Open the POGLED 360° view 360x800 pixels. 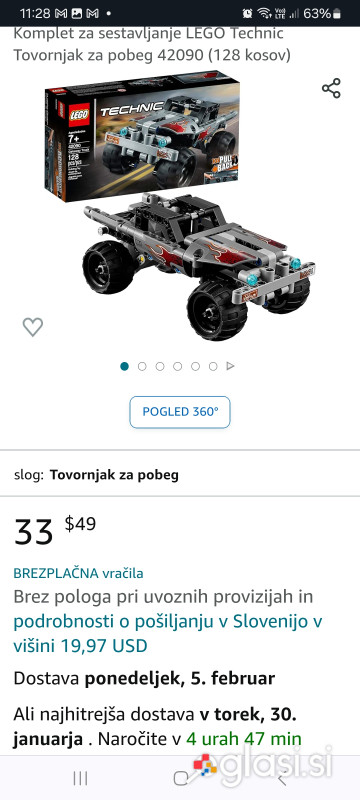click(x=180, y=412)
